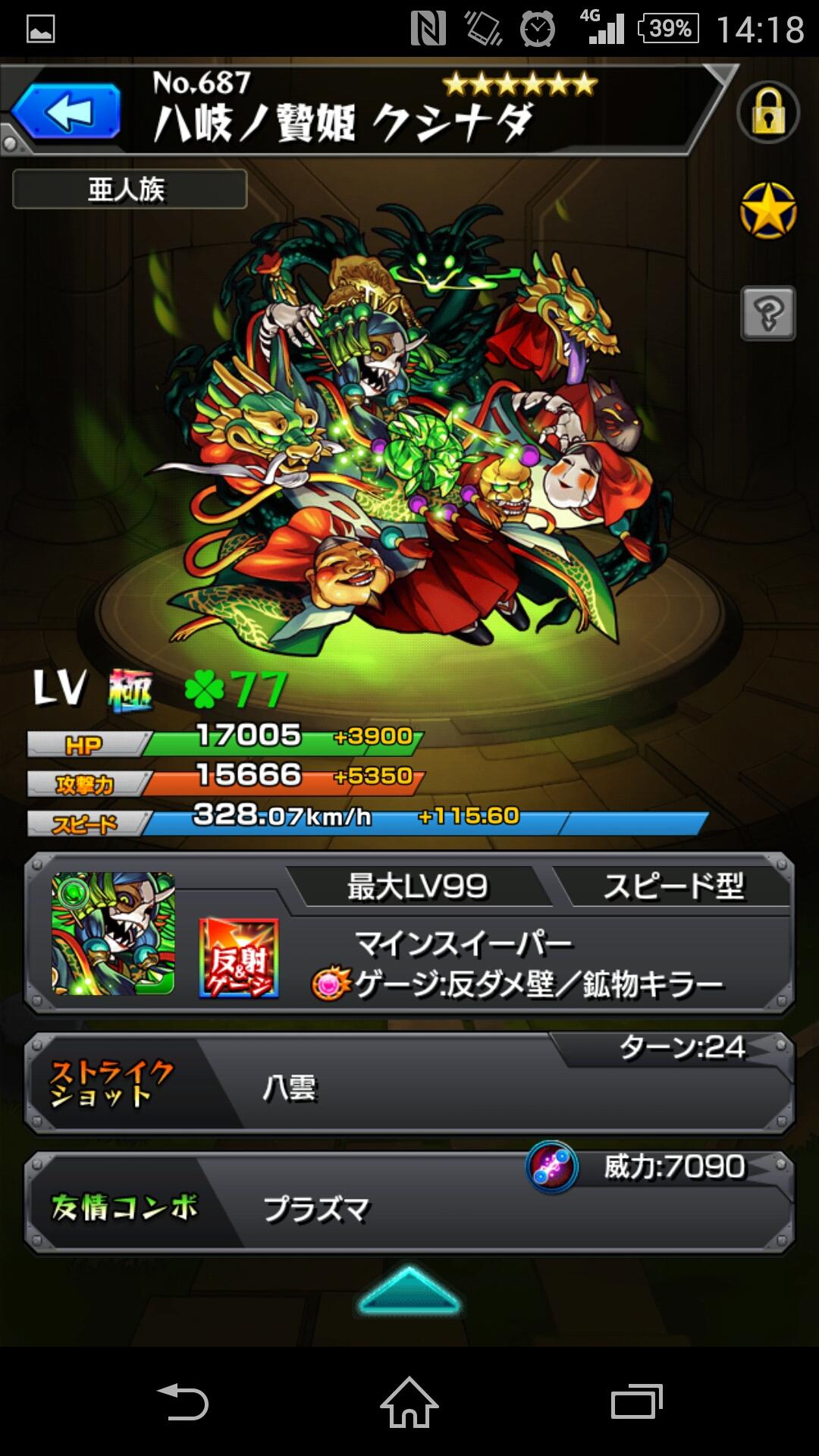Go back using system navigation bar

point(182,1401)
